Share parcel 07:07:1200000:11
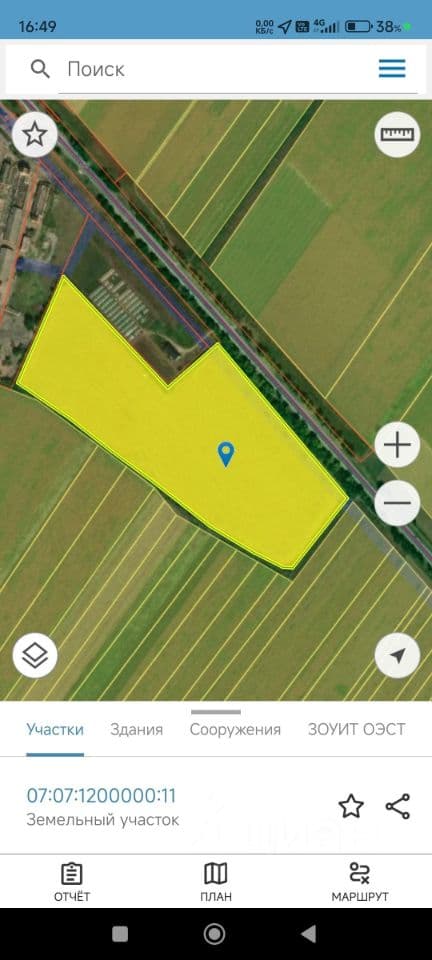The height and width of the screenshot is (960, 432). coord(398,806)
